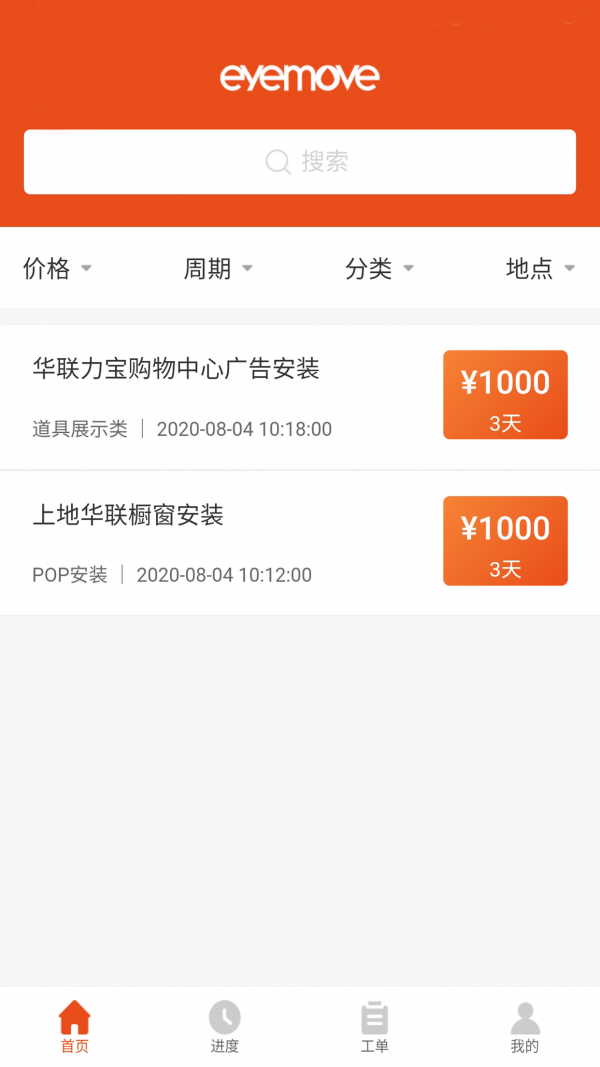Image resolution: width=600 pixels, height=1067 pixels.
Task: Expand the 价格 filter dropdown
Action: tap(57, 268)
